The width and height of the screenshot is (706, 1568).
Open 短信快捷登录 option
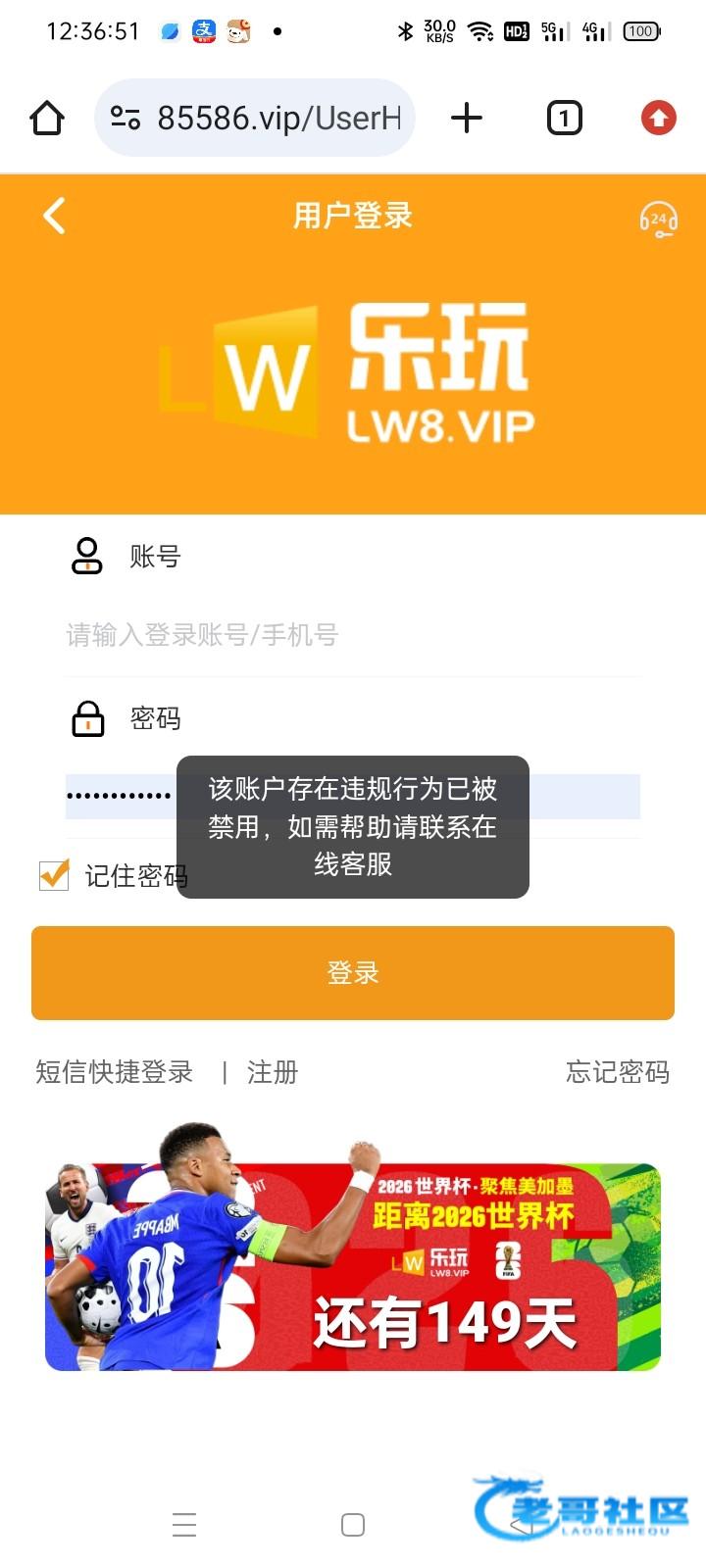pyautogui.click(x=115, y=1072)
